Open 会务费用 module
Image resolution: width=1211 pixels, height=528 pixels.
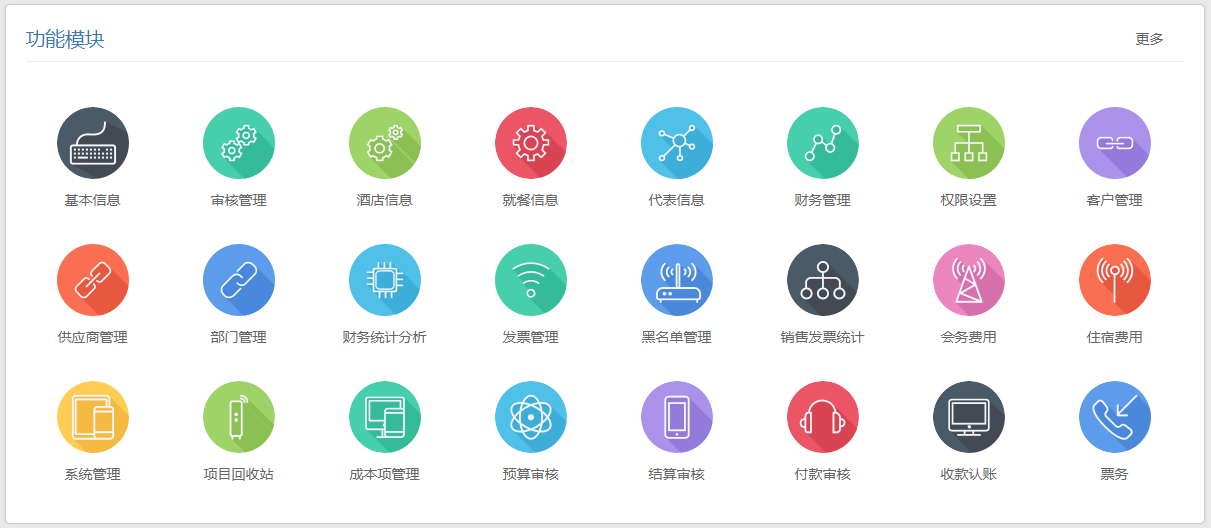[x=969, y=280]
